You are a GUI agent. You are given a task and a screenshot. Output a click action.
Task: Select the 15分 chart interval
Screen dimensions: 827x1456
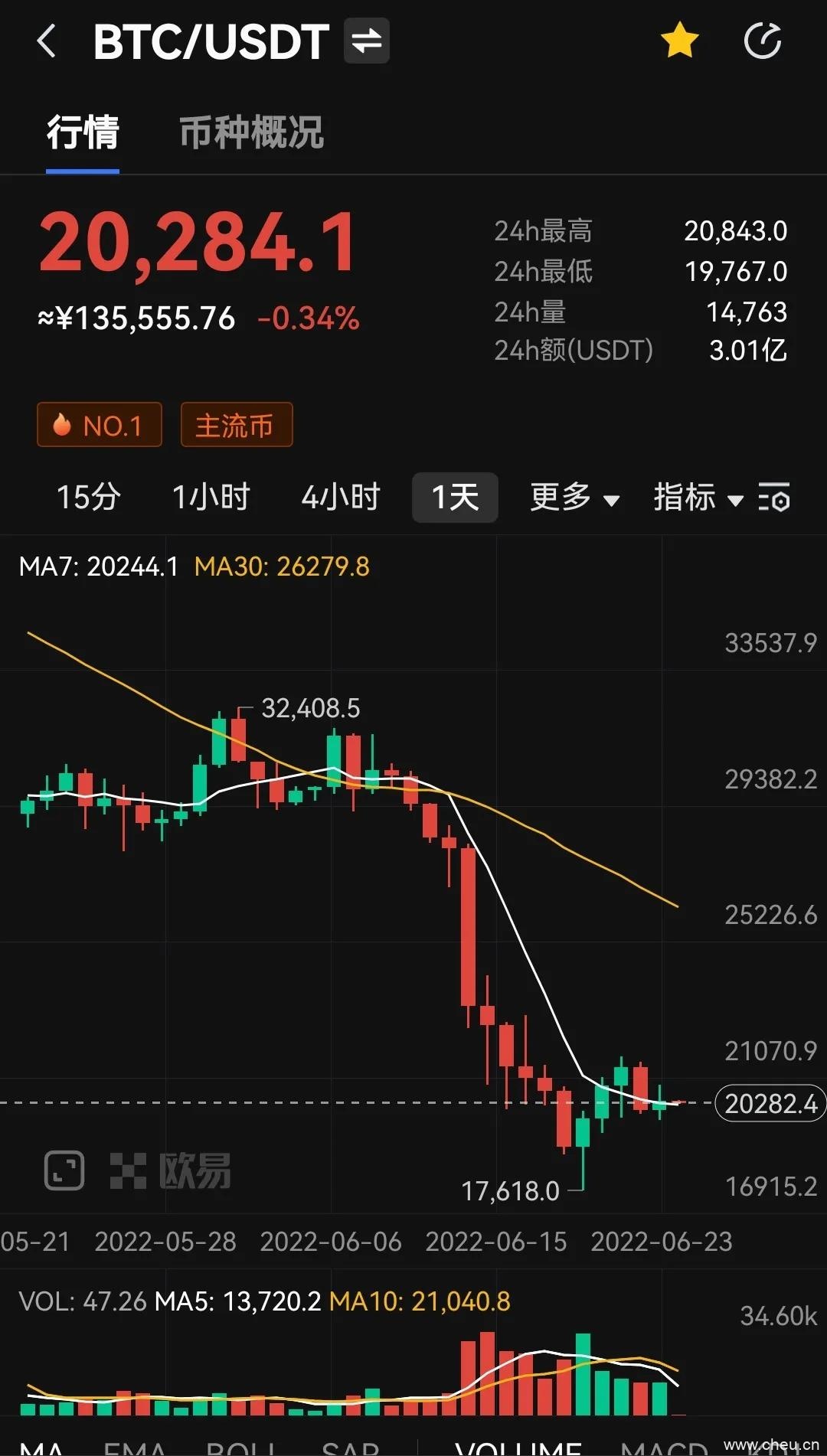(x=89, y=498)
